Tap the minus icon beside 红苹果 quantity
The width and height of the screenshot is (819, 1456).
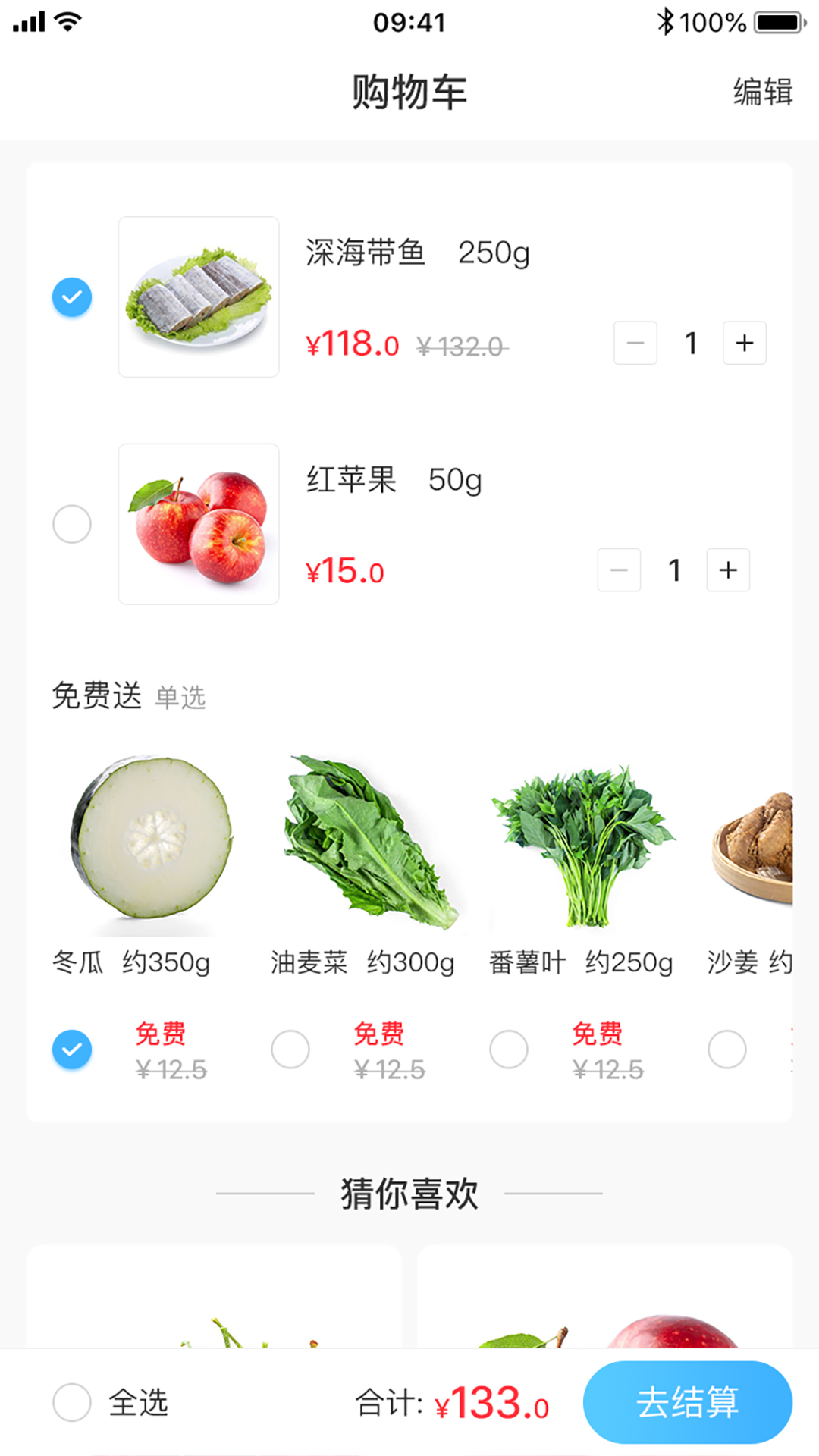[x=619, y=570]
